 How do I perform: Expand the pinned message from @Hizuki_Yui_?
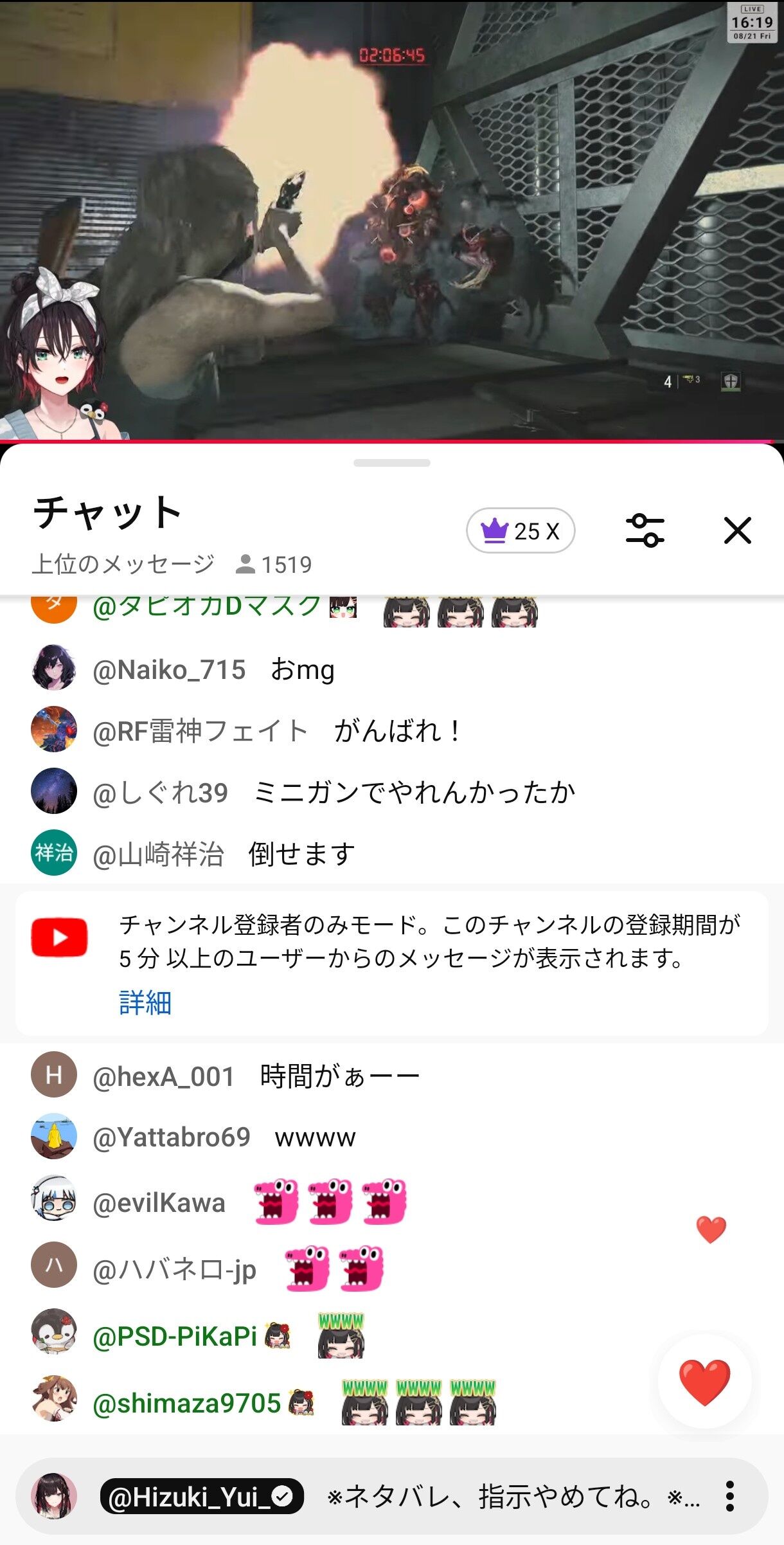392,1496
